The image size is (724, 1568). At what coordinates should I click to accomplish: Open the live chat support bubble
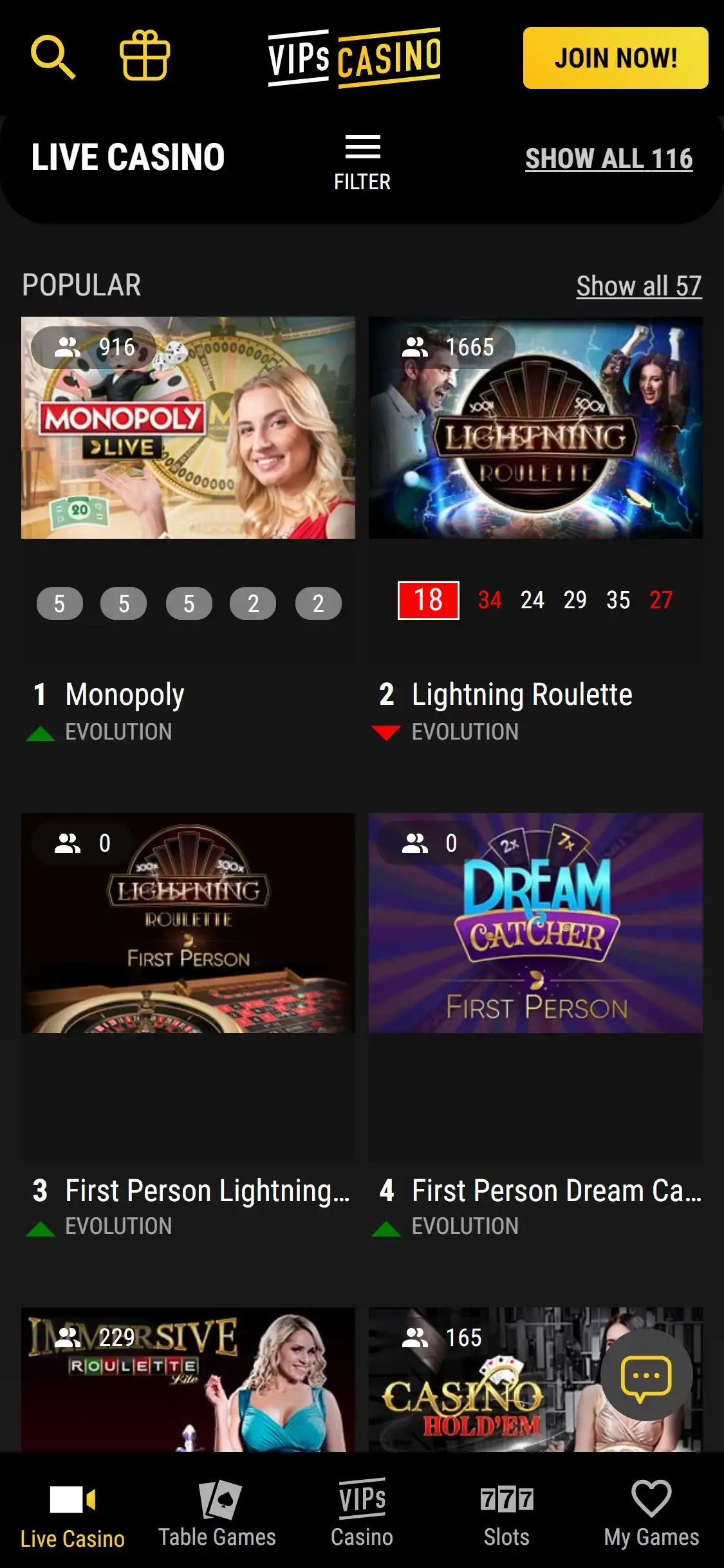pos(646,1376)
